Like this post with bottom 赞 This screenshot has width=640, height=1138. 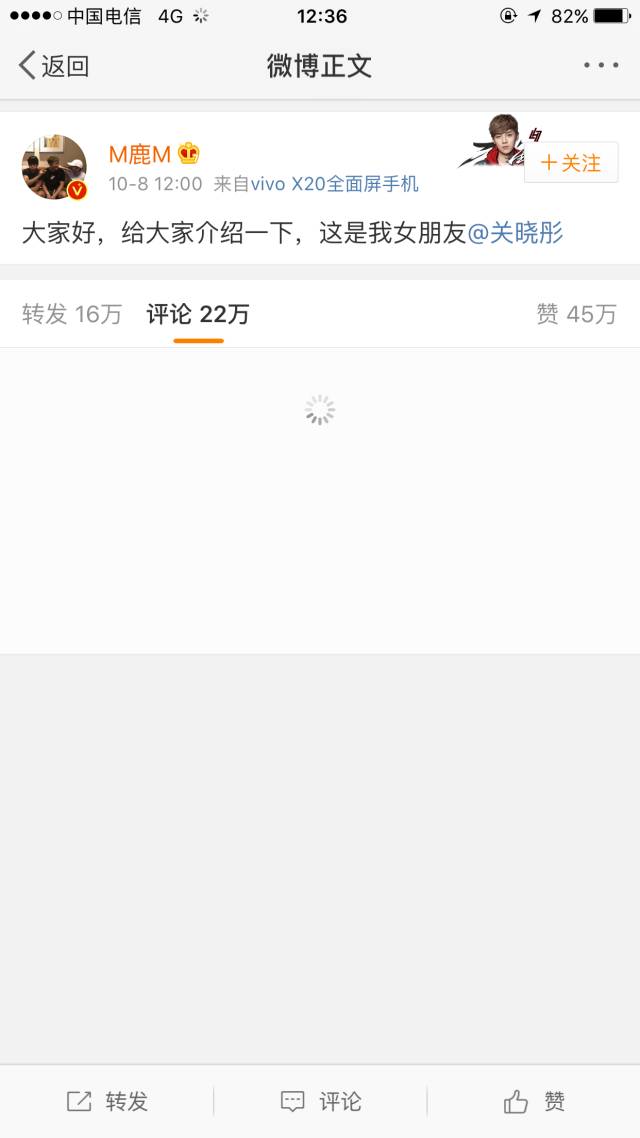pos(534,1101)
